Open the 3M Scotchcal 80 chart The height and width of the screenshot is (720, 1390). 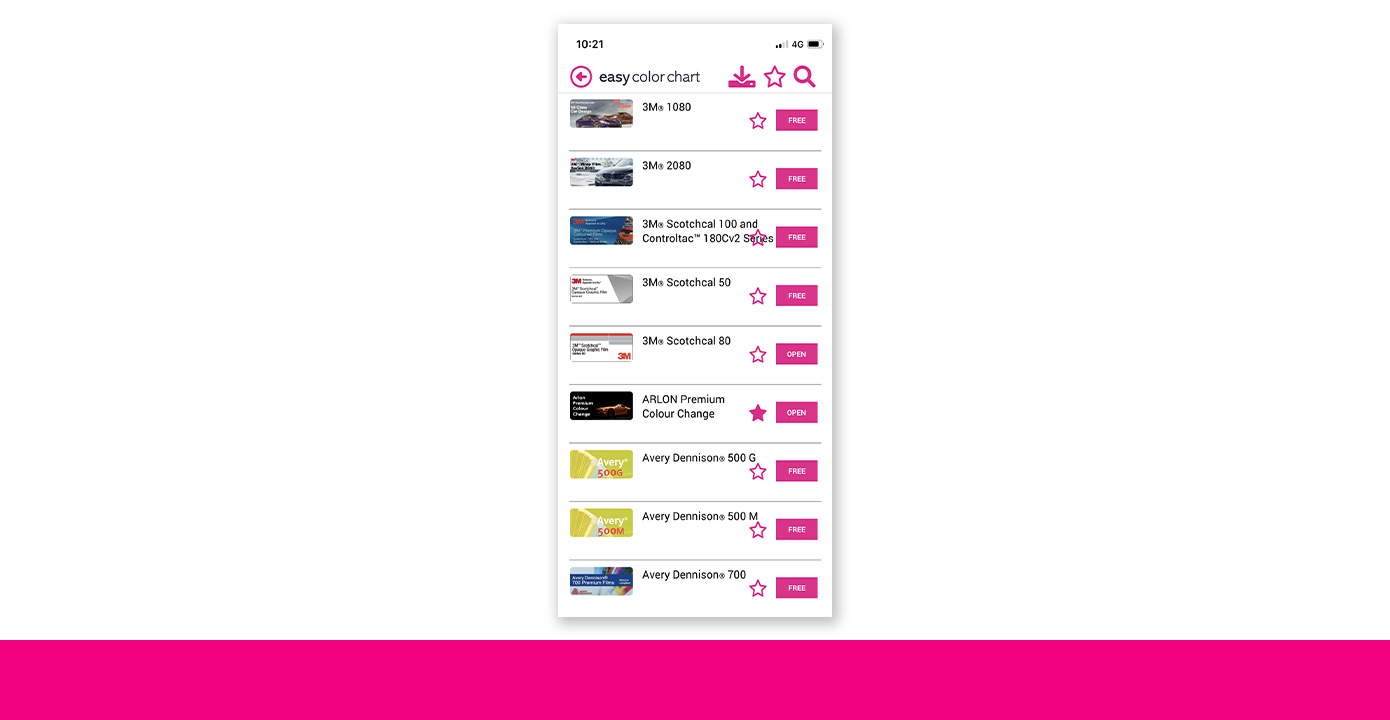coord(796,354)
